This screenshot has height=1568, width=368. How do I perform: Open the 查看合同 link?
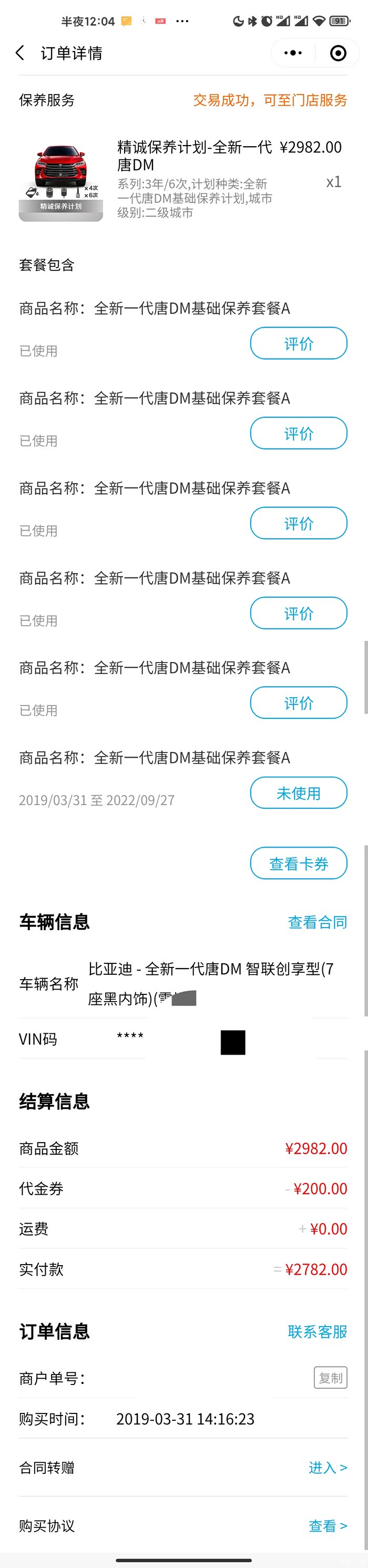318,922
